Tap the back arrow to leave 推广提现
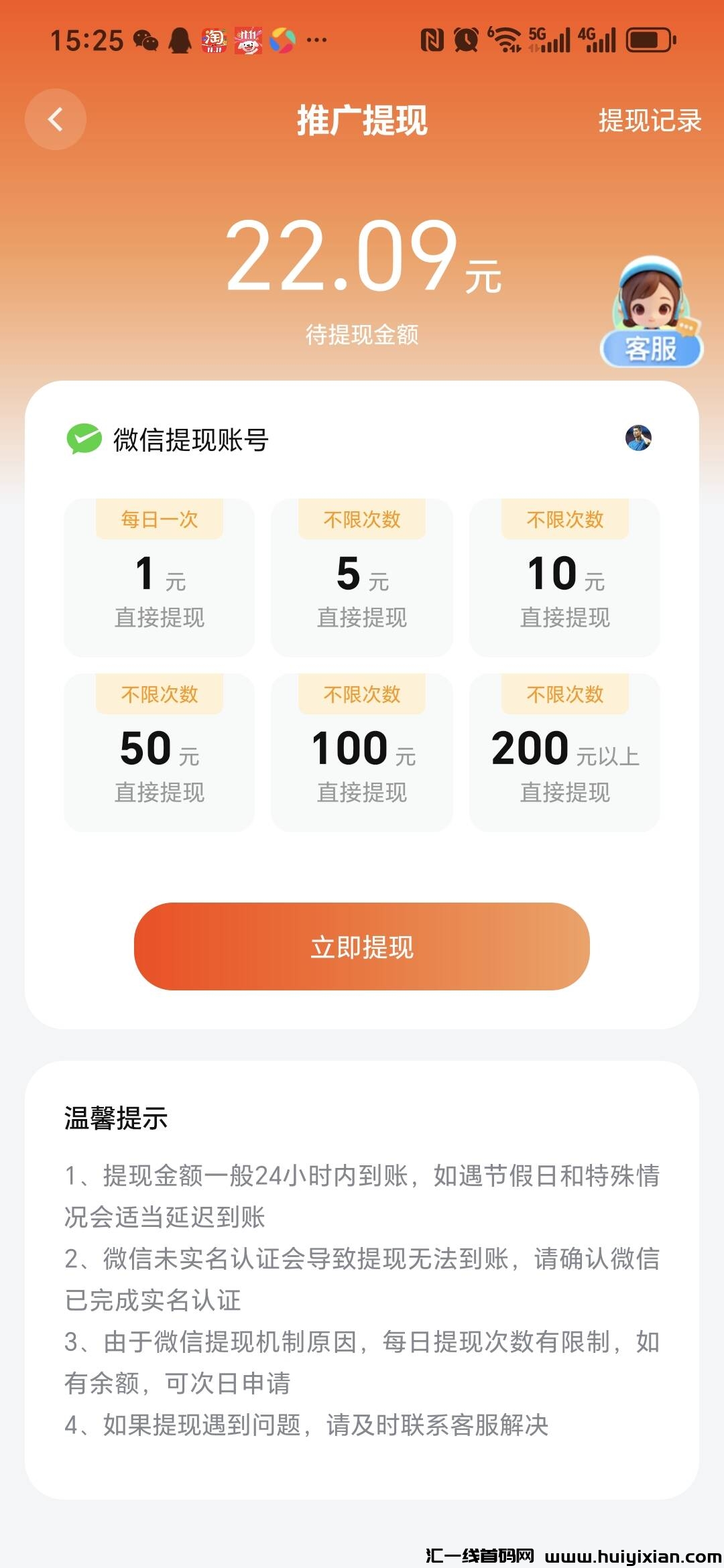The width and height of the screenshot is (724, 1568). 56,118
